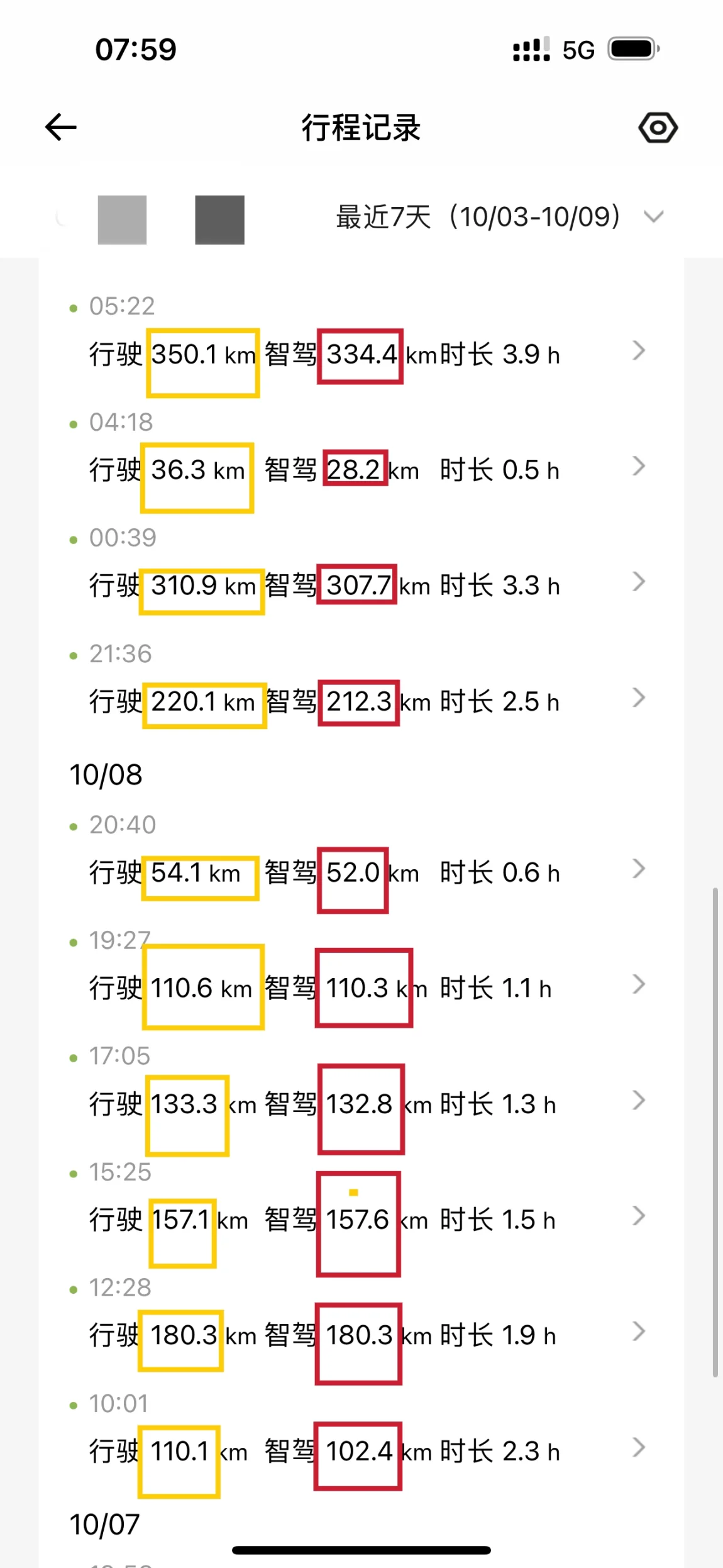Expand the 最近7天 date range dropdown
Screen dimensions: 723x1568
coord(500,217)
